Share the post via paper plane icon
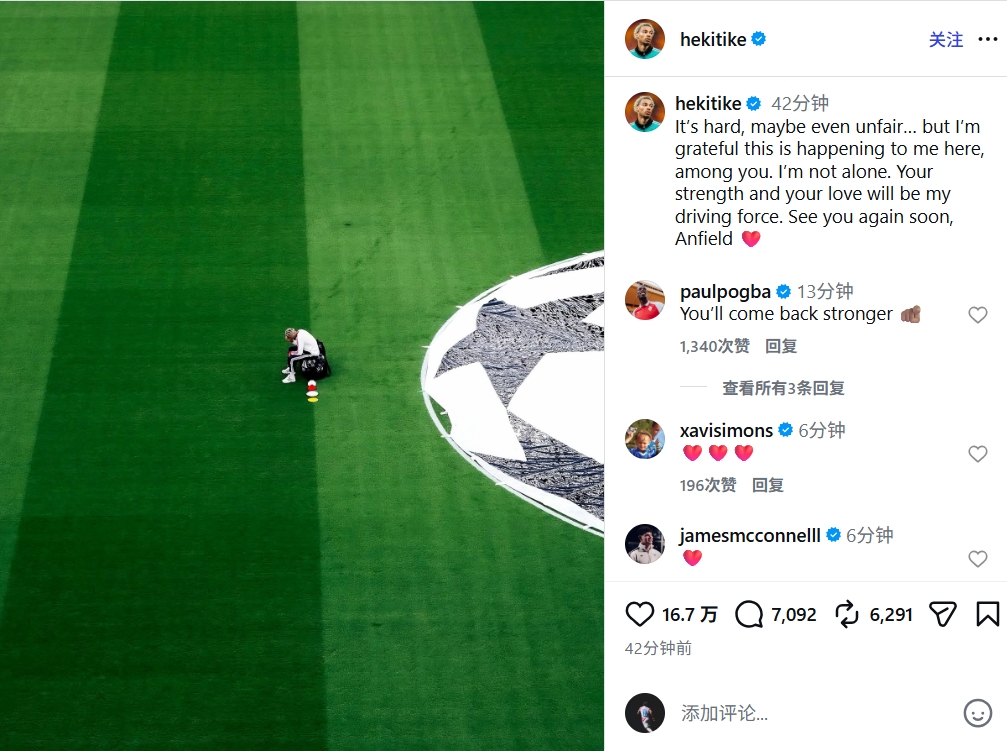 [942, 614]
